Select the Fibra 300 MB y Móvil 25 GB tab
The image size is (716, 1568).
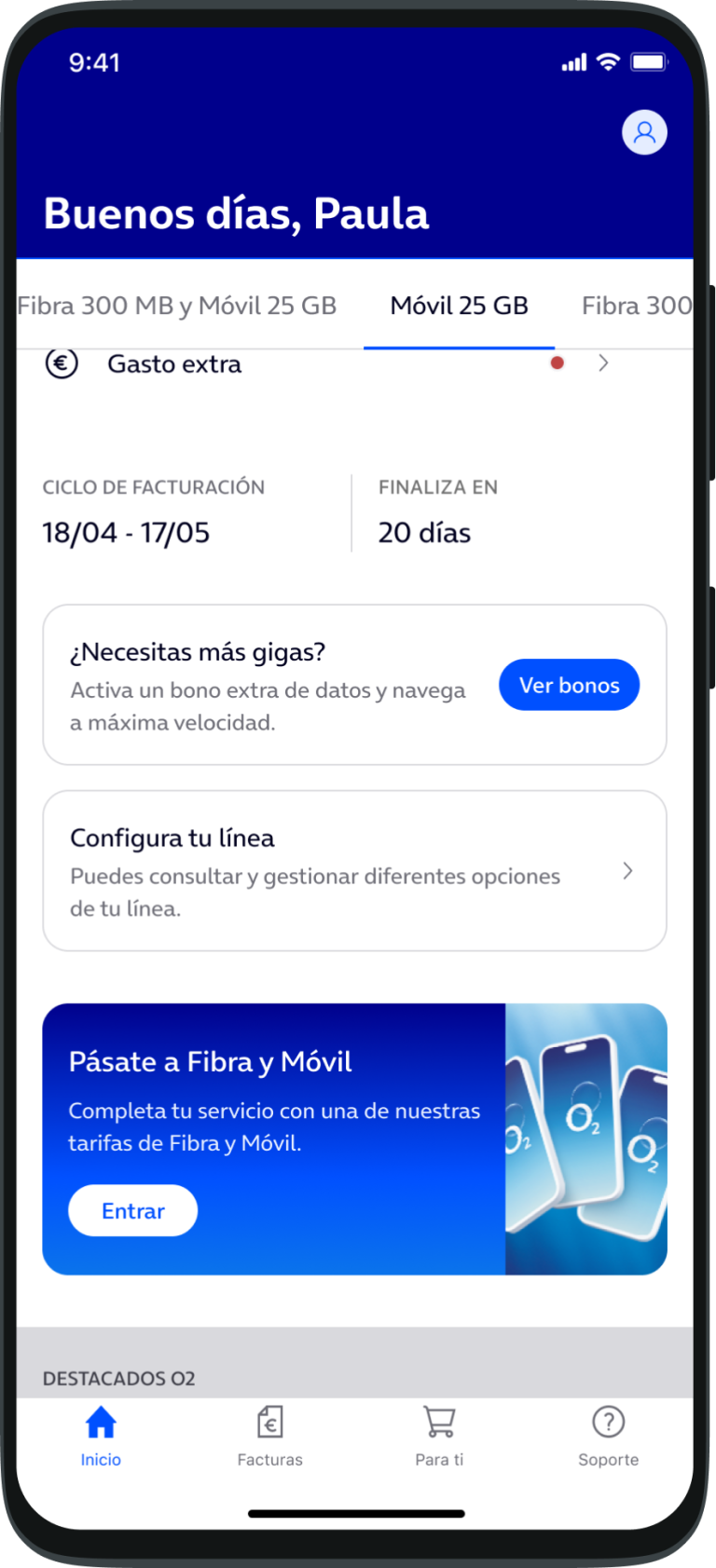pyautogui.click(x=176, y=305)
